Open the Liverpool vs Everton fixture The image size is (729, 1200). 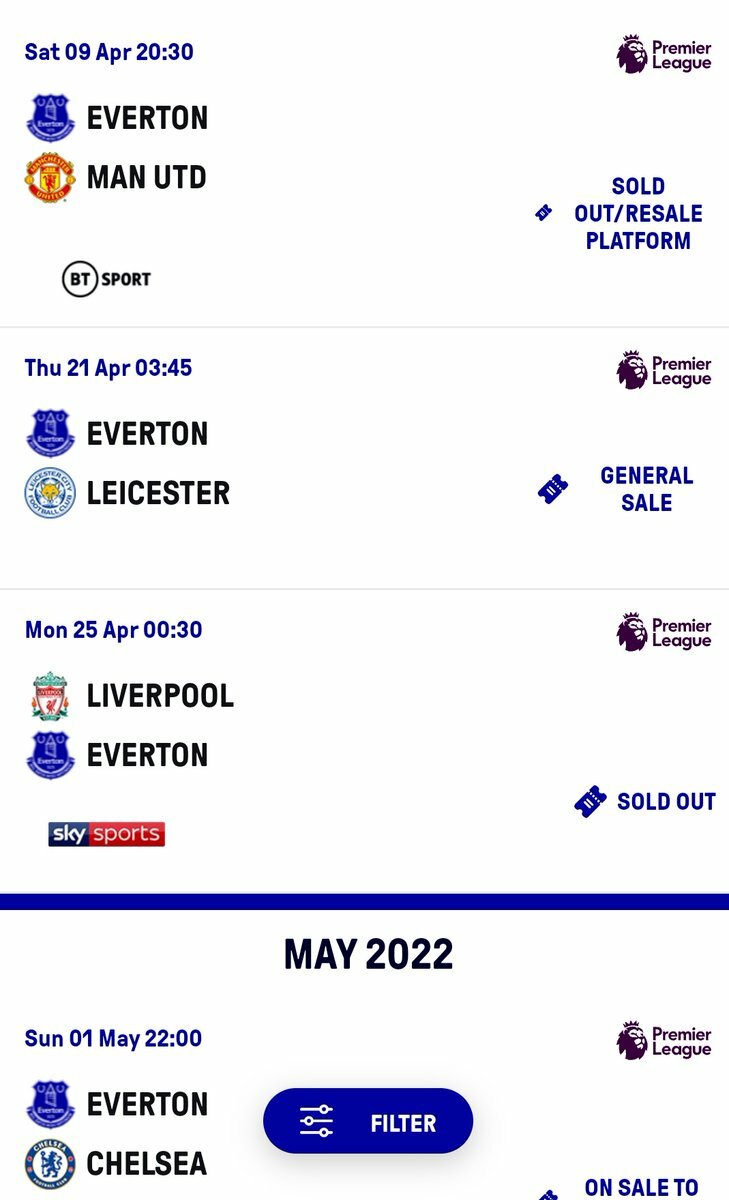point(364,742)
